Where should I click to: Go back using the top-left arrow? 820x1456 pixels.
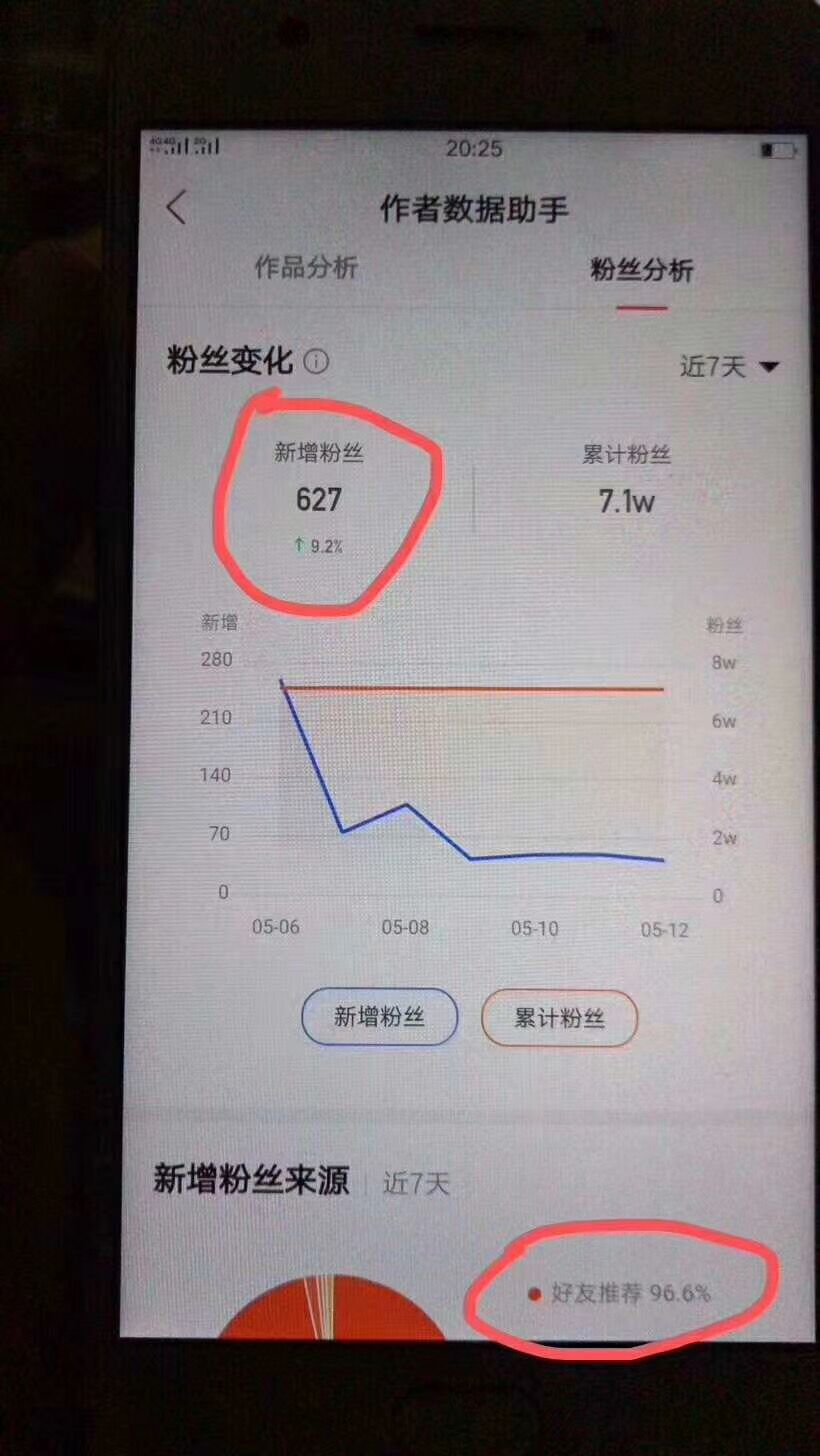click(177, 208)
